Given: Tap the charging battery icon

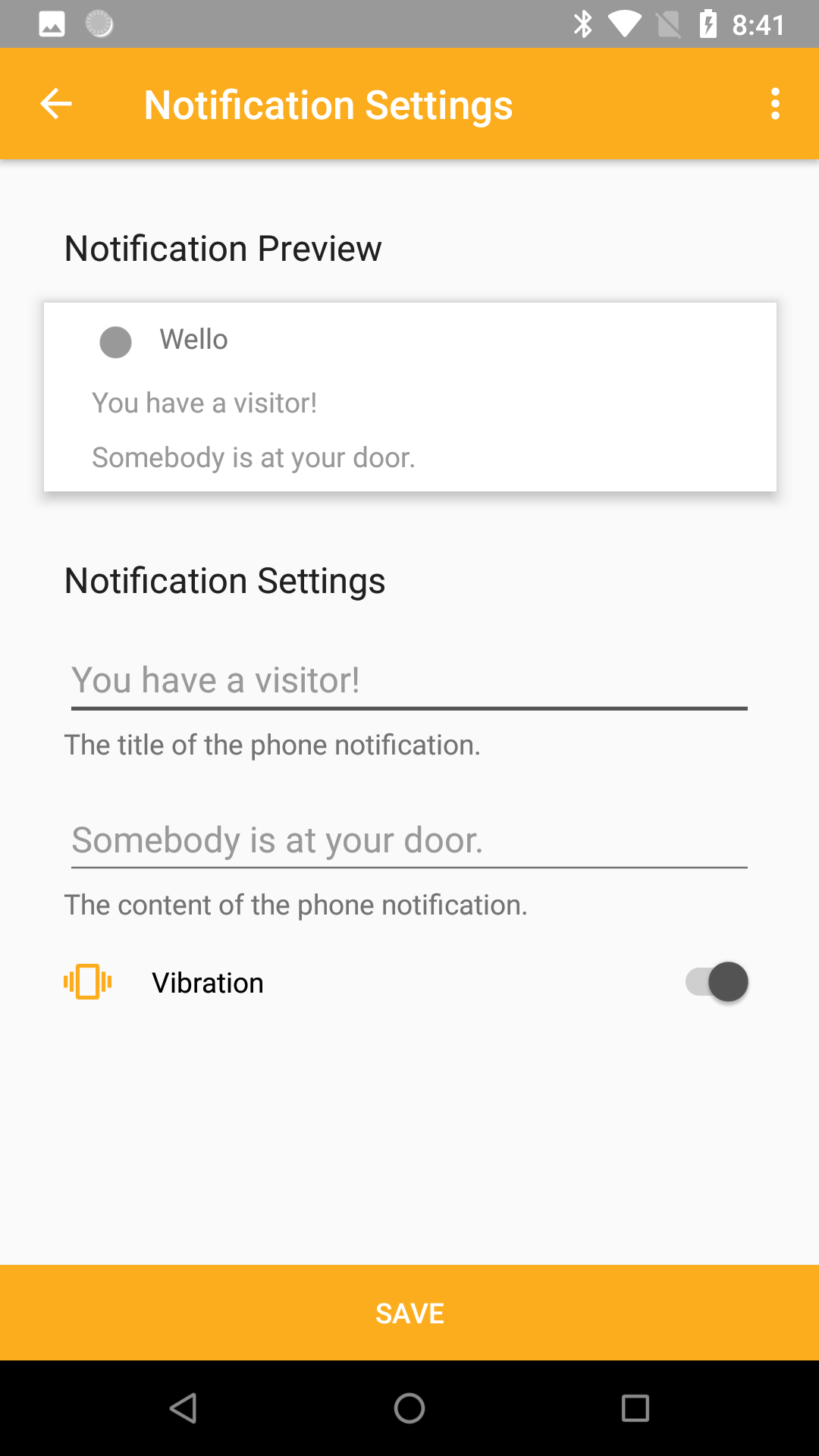Looking at the screenshot, I should [708, 24].
